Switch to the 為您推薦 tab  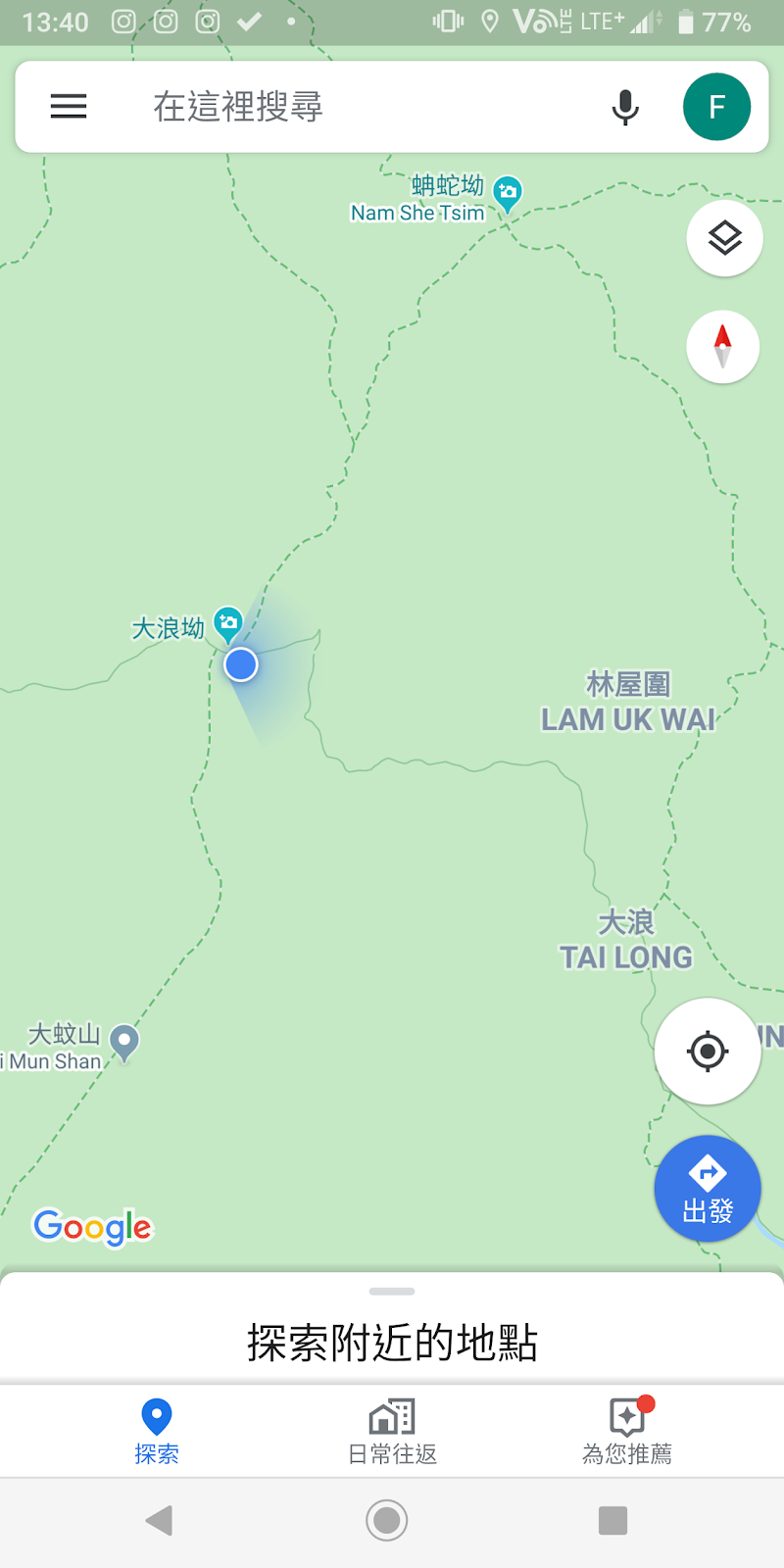pos(627,1431)
